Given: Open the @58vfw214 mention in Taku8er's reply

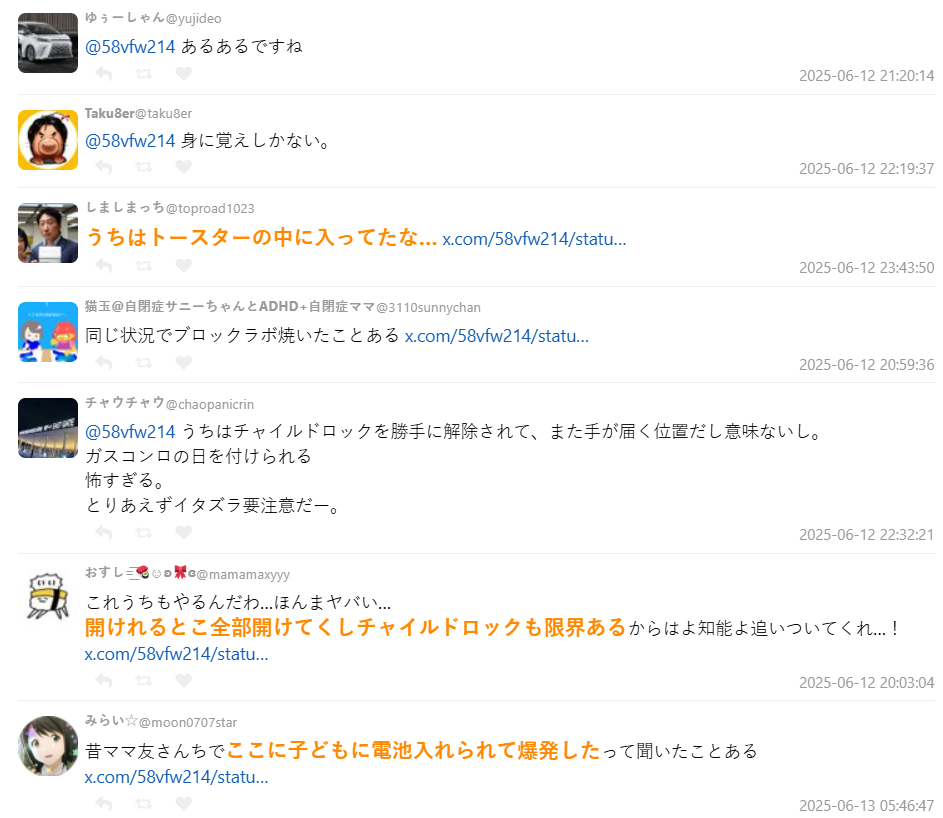Looking at the screenshot, I should click(130, 140).
